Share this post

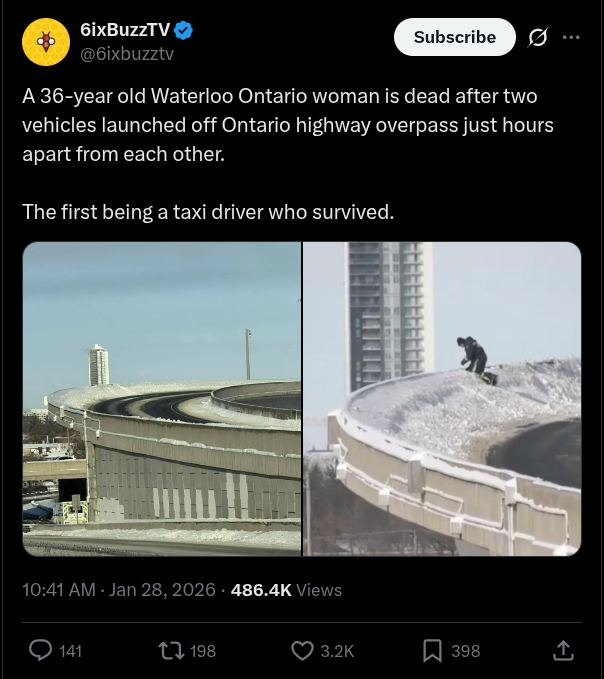pyautogui.click(x=563, y=651)
